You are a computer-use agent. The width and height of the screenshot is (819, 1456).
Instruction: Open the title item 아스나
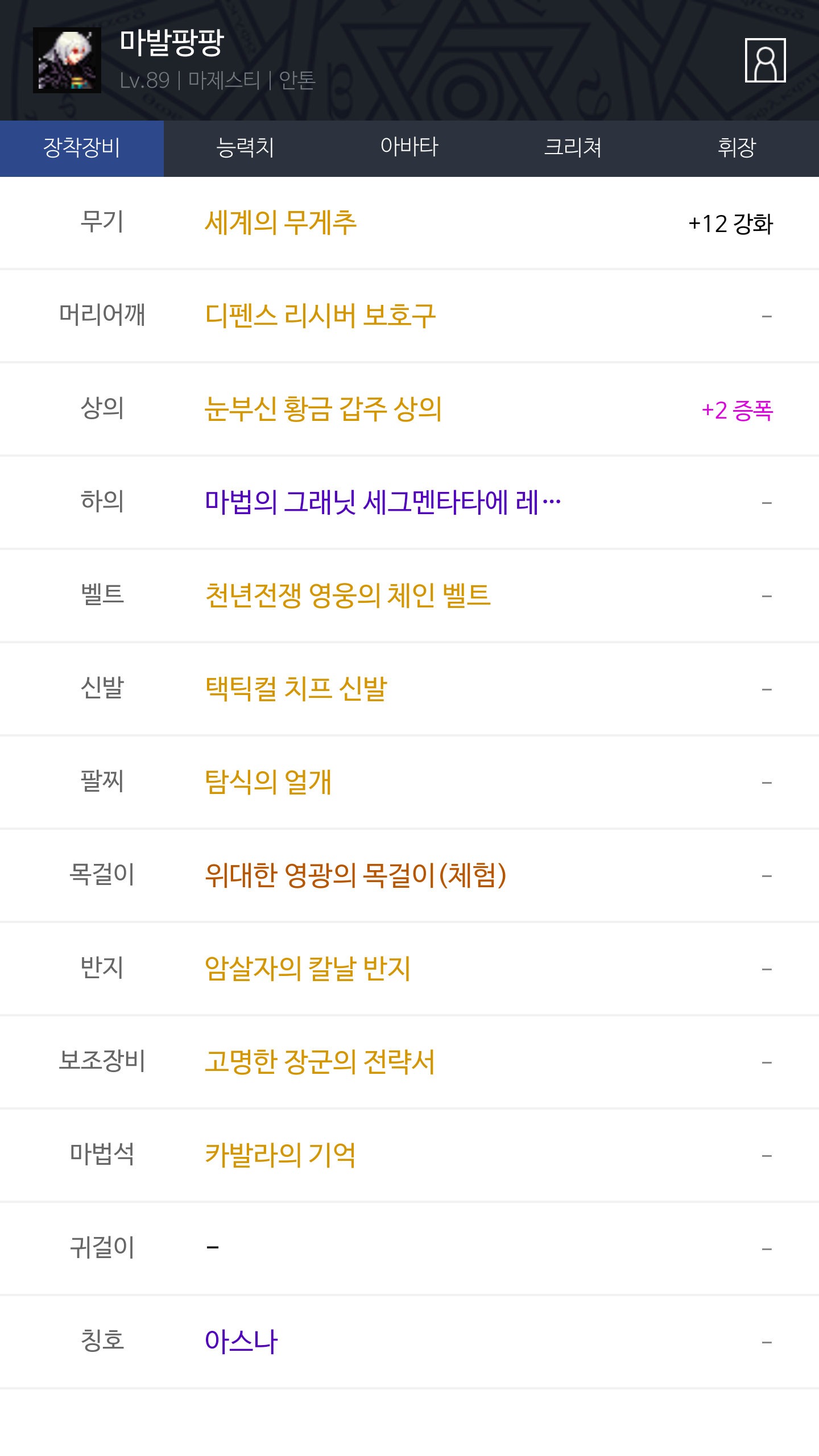pyautogui.click(x=241, y=1342)
